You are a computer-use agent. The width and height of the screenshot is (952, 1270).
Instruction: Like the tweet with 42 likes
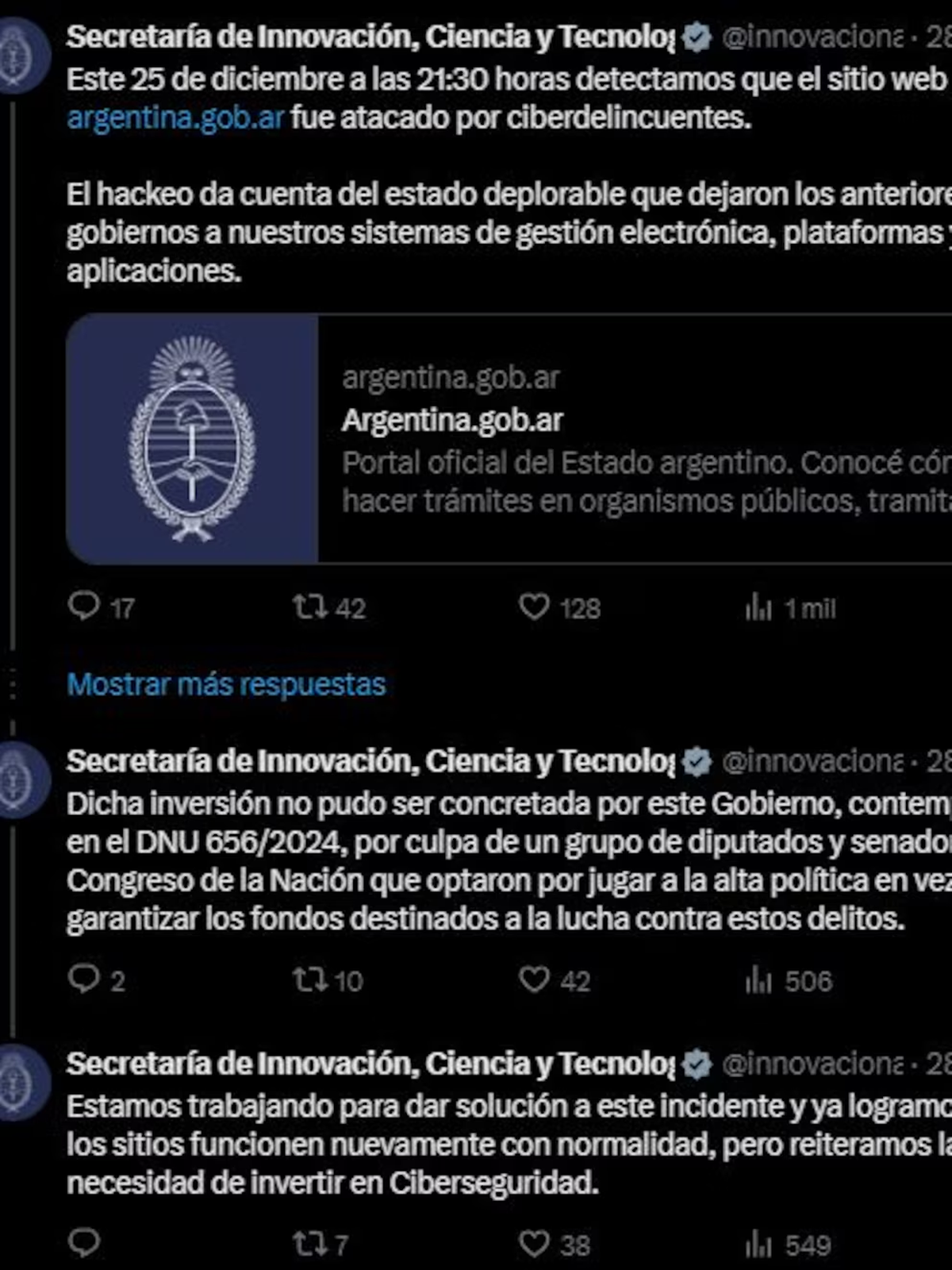point(534,980)
